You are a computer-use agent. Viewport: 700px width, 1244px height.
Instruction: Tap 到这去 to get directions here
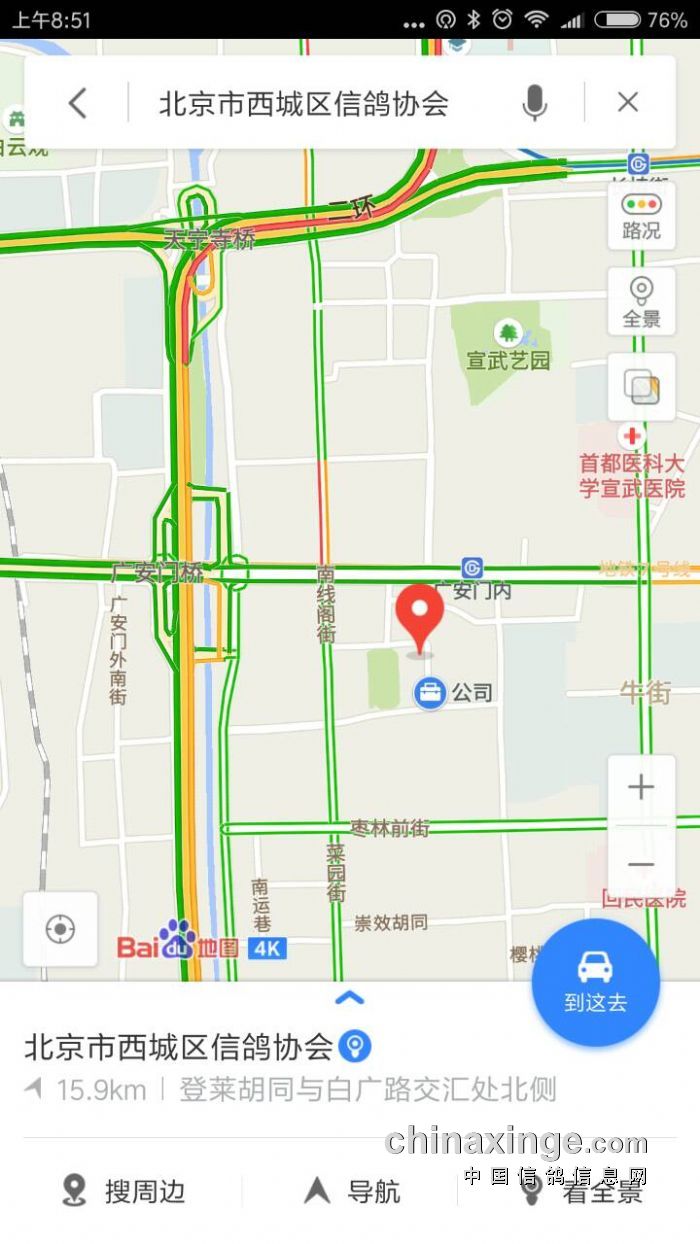595,982
